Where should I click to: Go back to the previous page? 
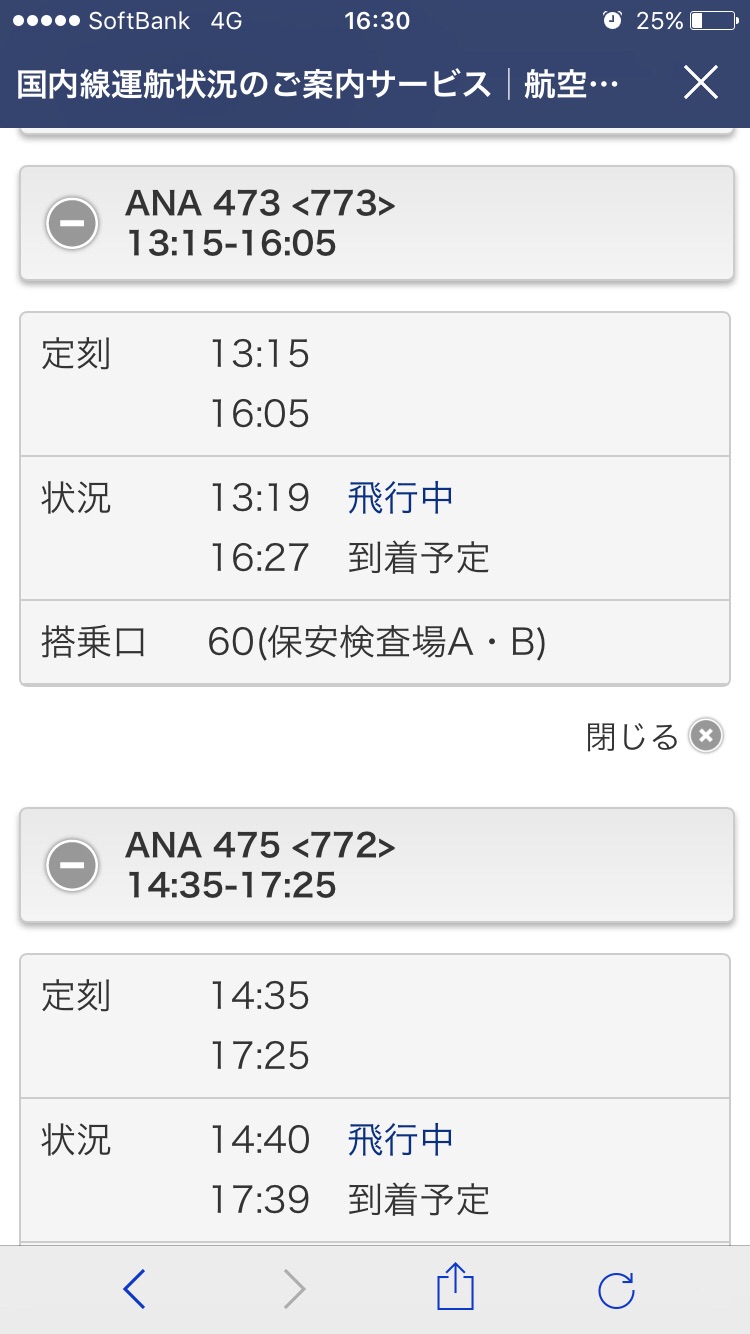click(135, 1289)
